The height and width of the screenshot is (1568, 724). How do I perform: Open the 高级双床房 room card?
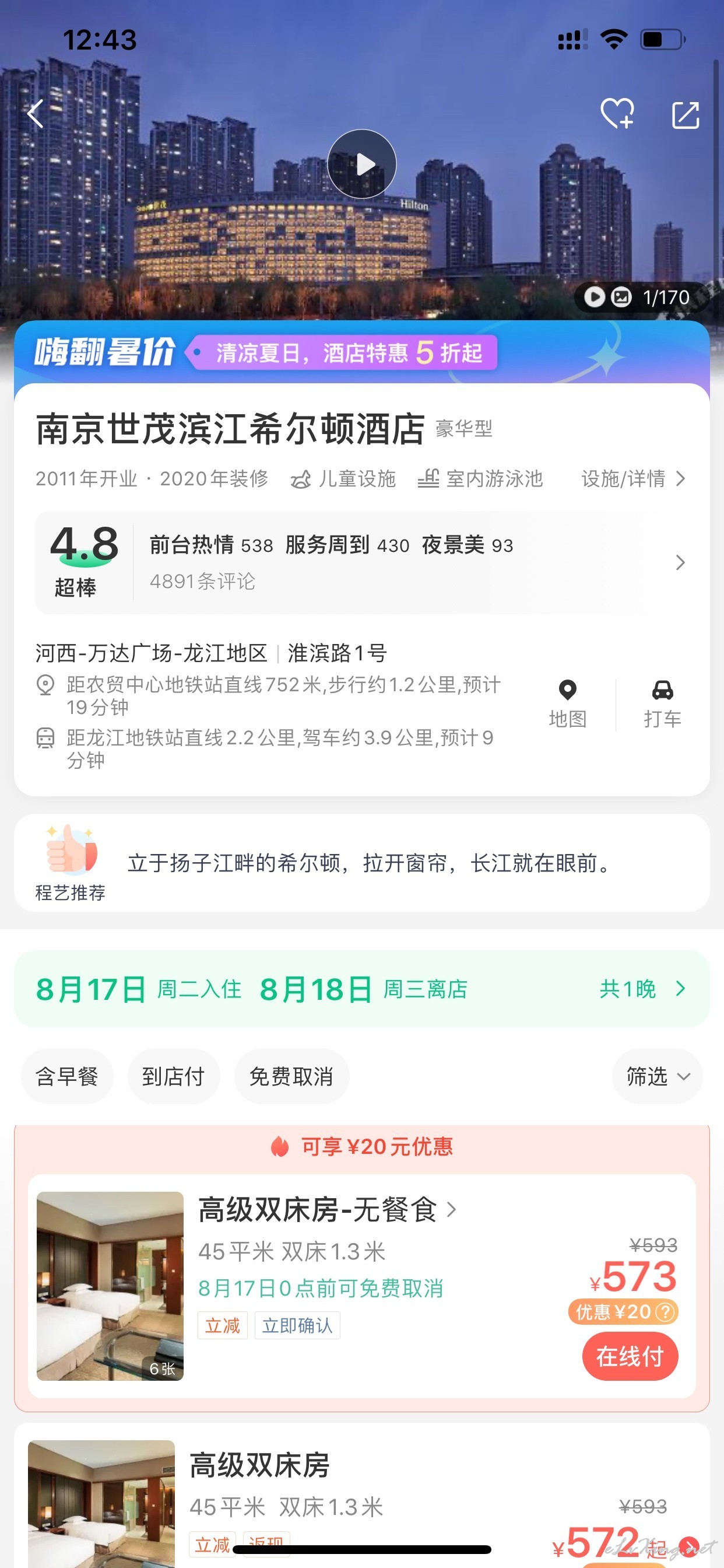point(362,1496)
